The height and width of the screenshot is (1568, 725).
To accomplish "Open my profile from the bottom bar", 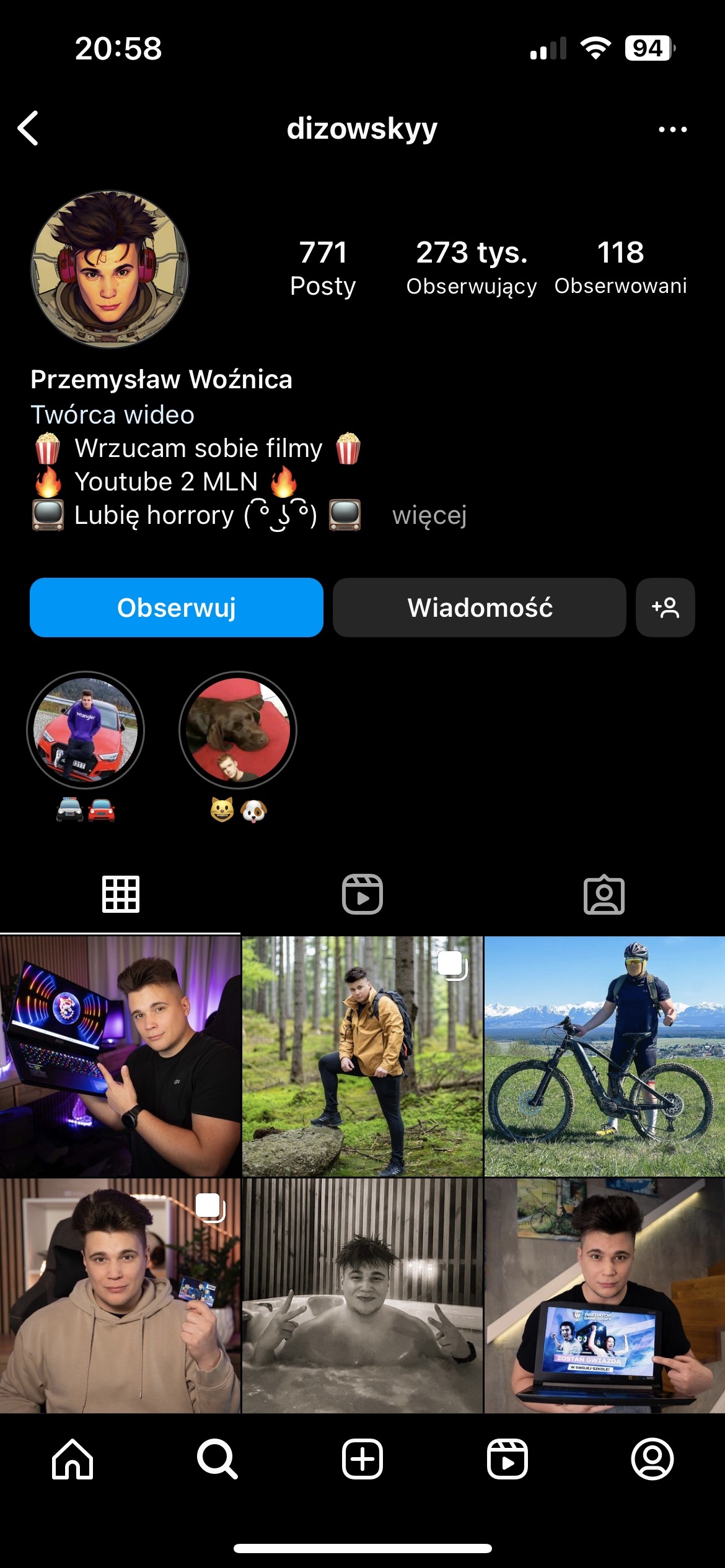I will click(652, 1459).
